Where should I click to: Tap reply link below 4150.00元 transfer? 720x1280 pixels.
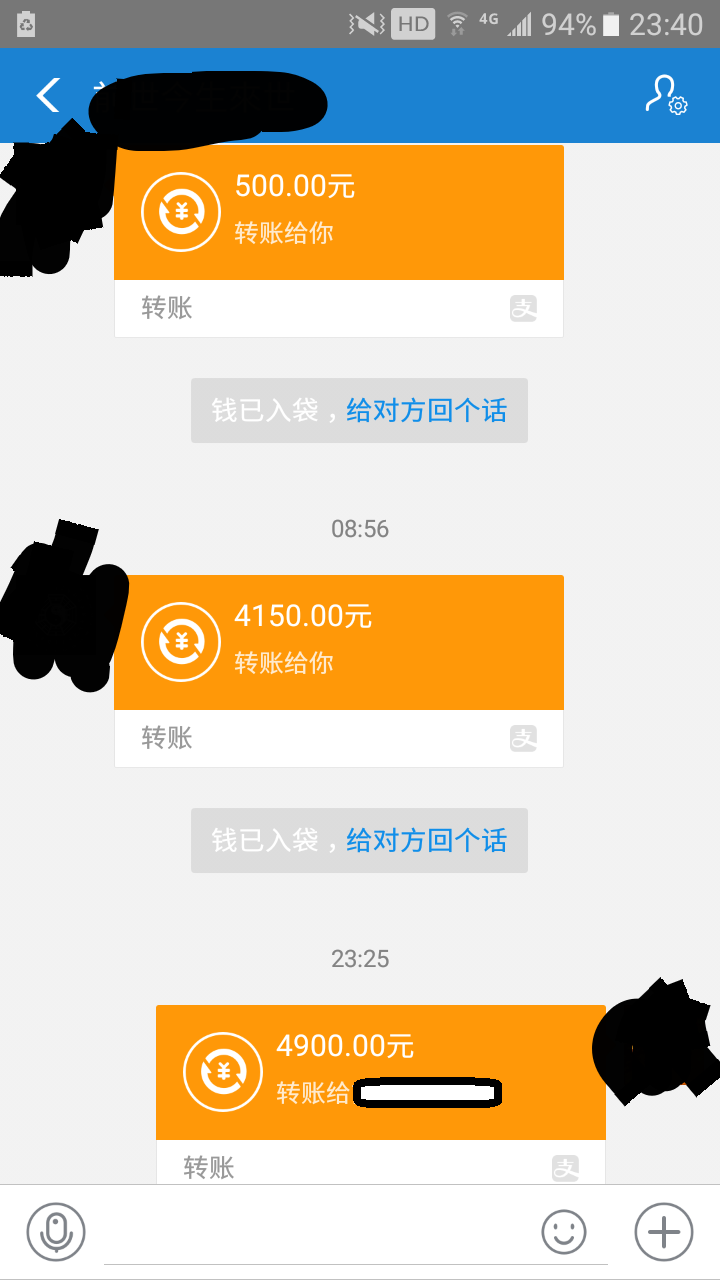[x=426, y=841]
